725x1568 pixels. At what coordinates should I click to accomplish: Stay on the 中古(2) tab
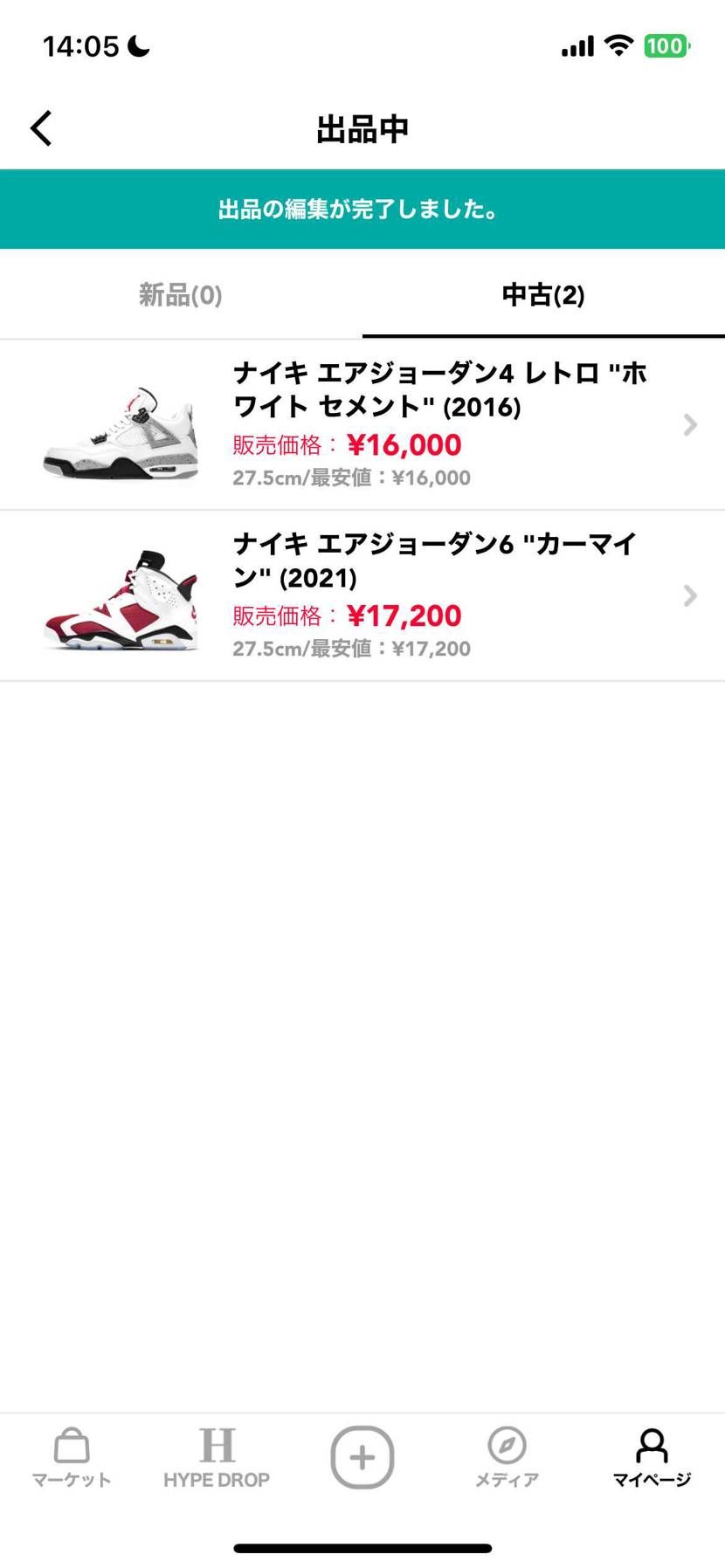[x=543, y=295]
